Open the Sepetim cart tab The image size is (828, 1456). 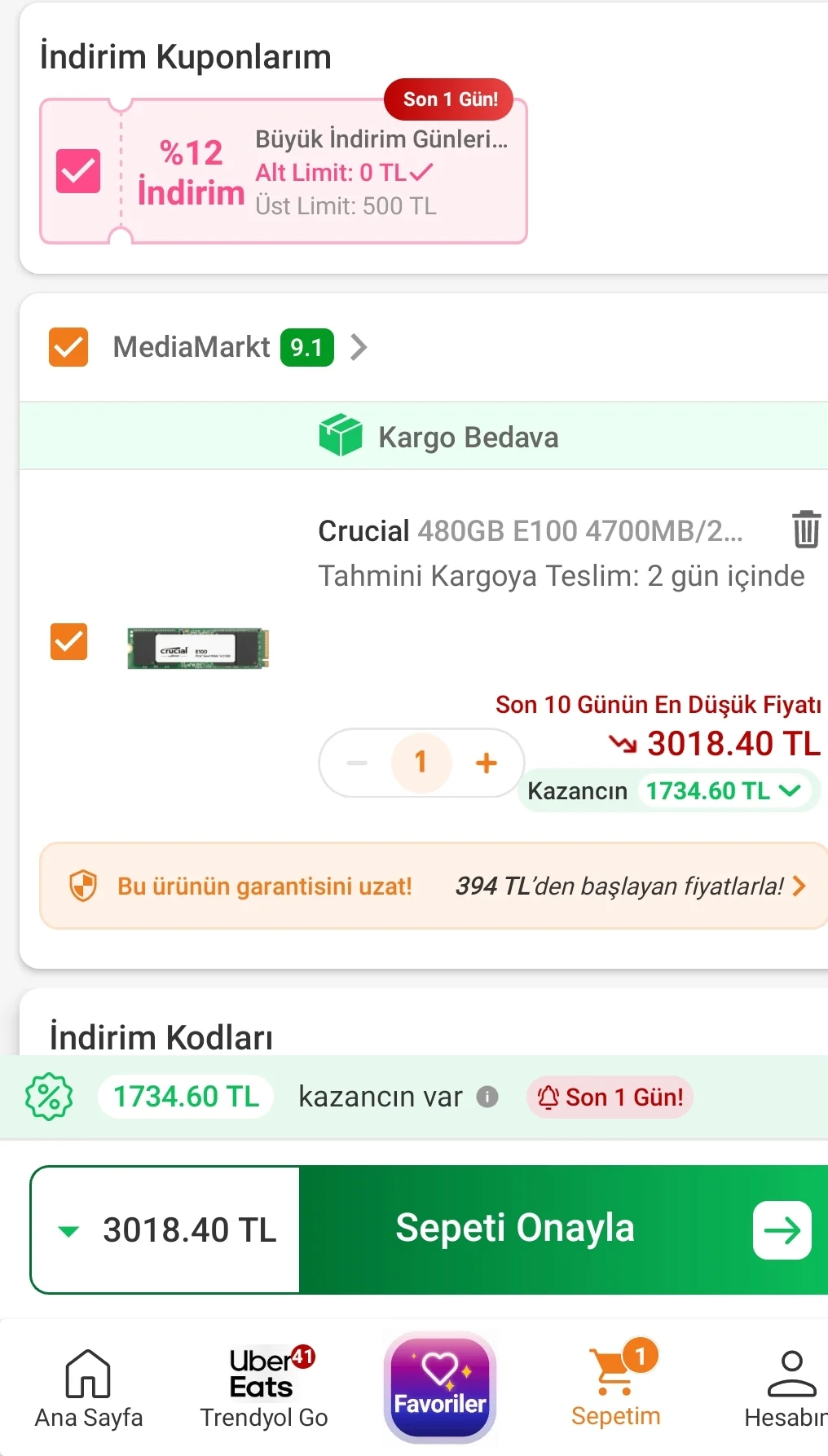pos(616,1385)
